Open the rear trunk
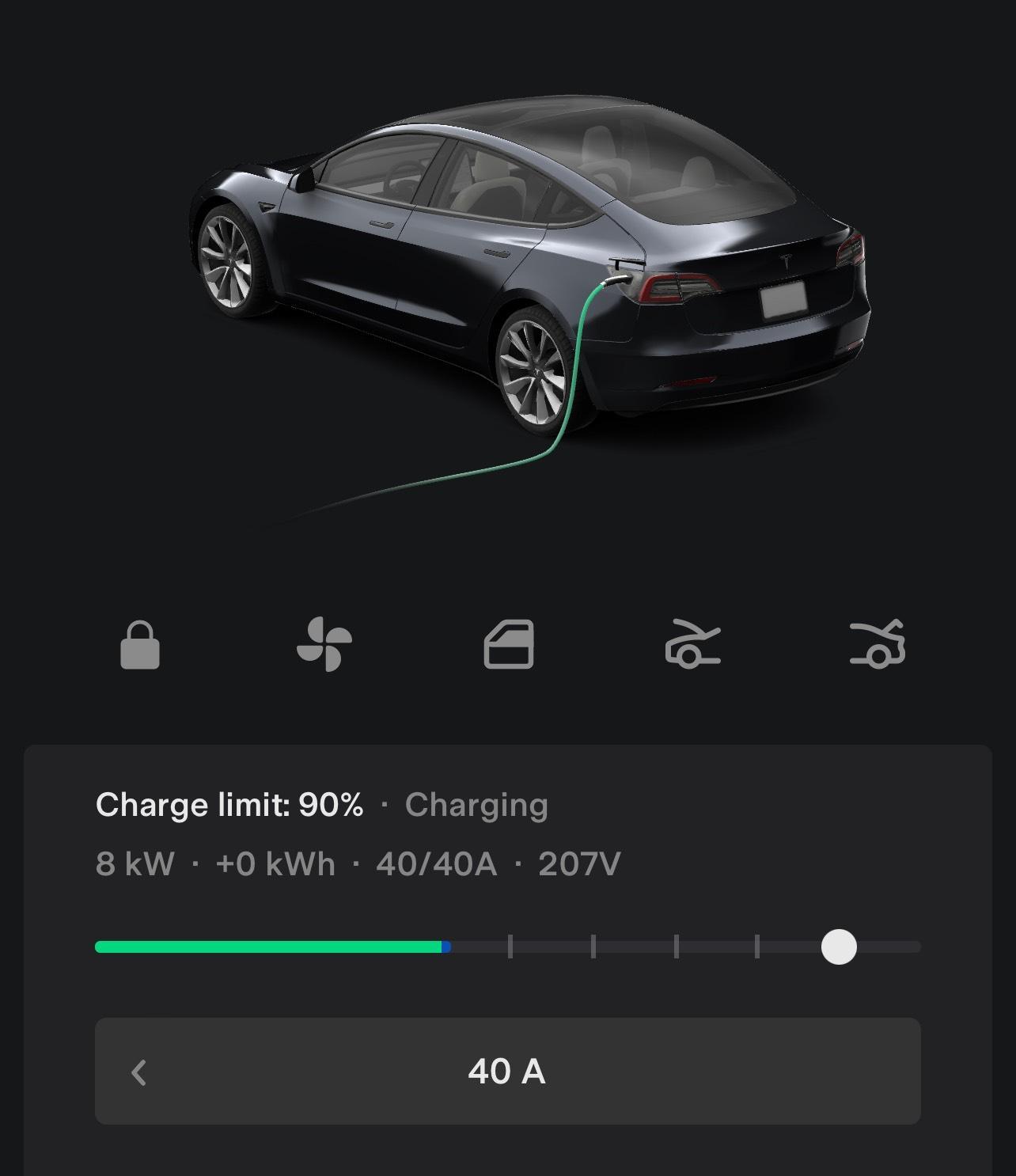Image resolution: width=1016 pixels, height=1176 pixels. click(878, 644)
